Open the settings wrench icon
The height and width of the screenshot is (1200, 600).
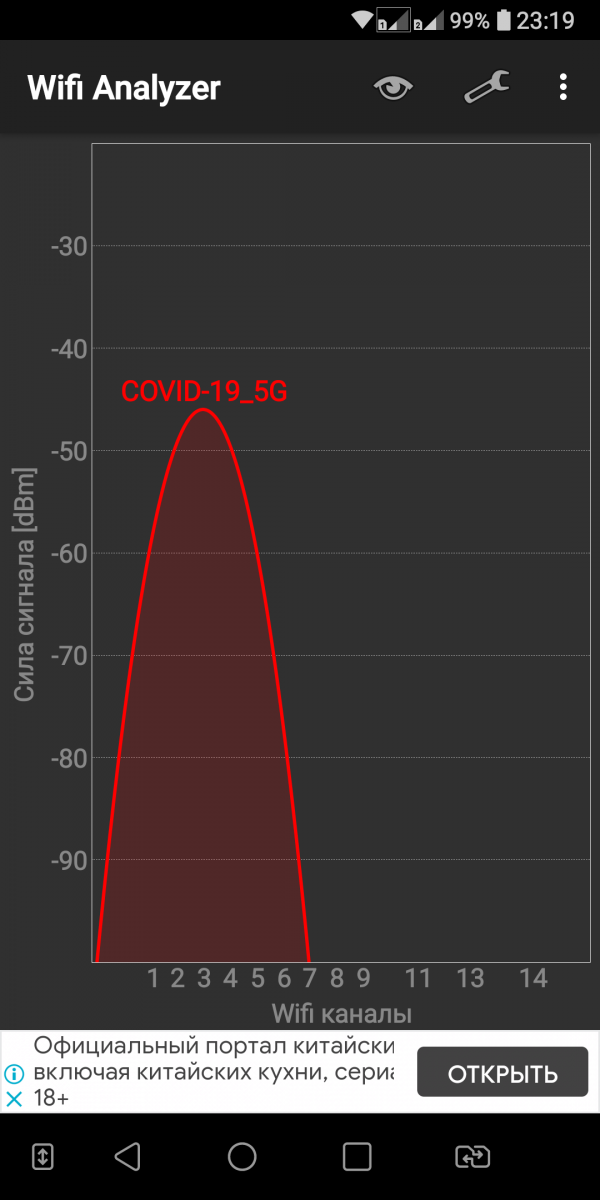click(487, 87)
